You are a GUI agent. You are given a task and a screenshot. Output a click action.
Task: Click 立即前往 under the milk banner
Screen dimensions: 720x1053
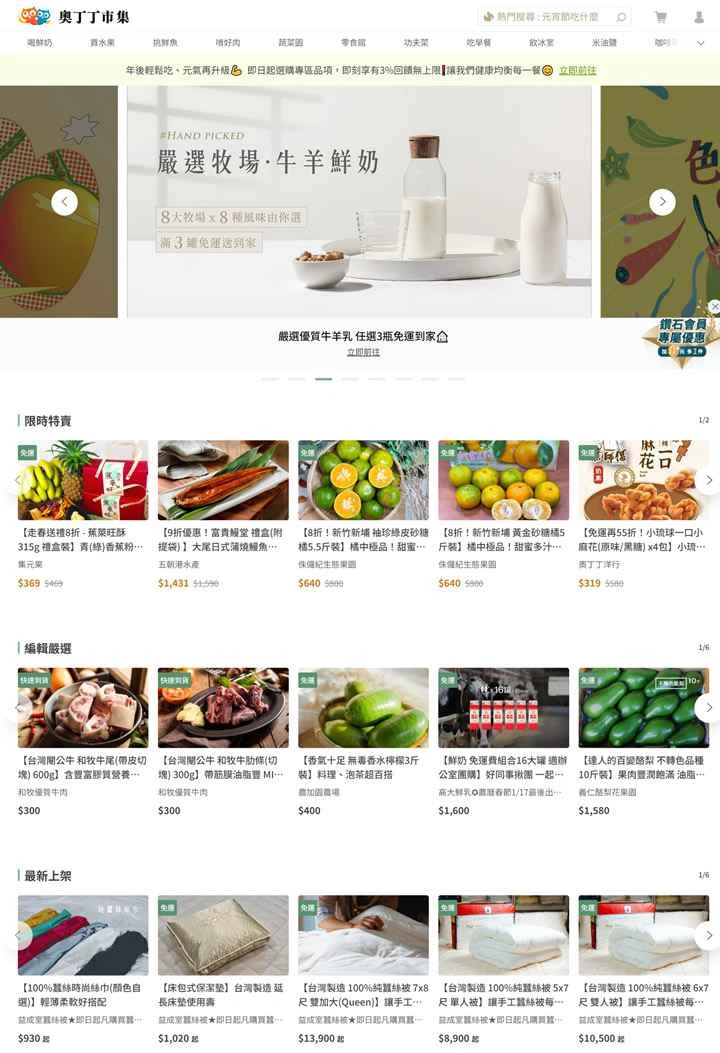pos(359,353)
